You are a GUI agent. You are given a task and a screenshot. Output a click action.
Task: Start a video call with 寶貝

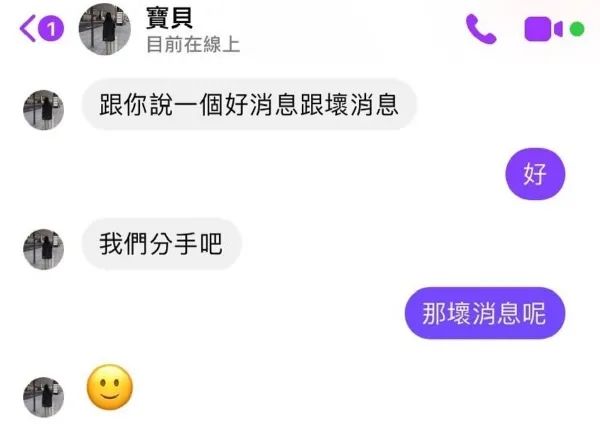[x=544, y=29]
